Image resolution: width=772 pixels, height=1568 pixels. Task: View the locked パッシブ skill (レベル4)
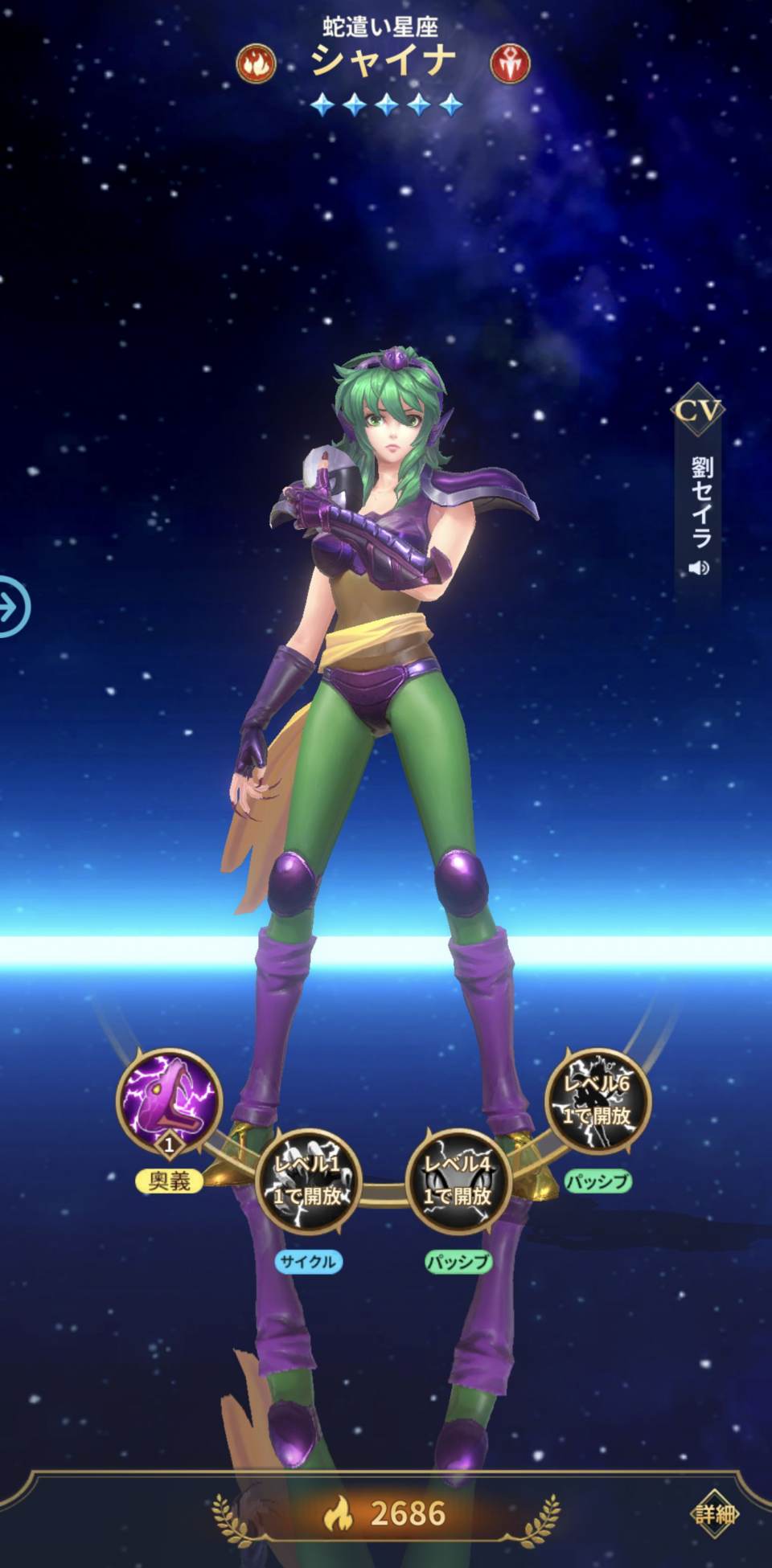pos(458,1181)
